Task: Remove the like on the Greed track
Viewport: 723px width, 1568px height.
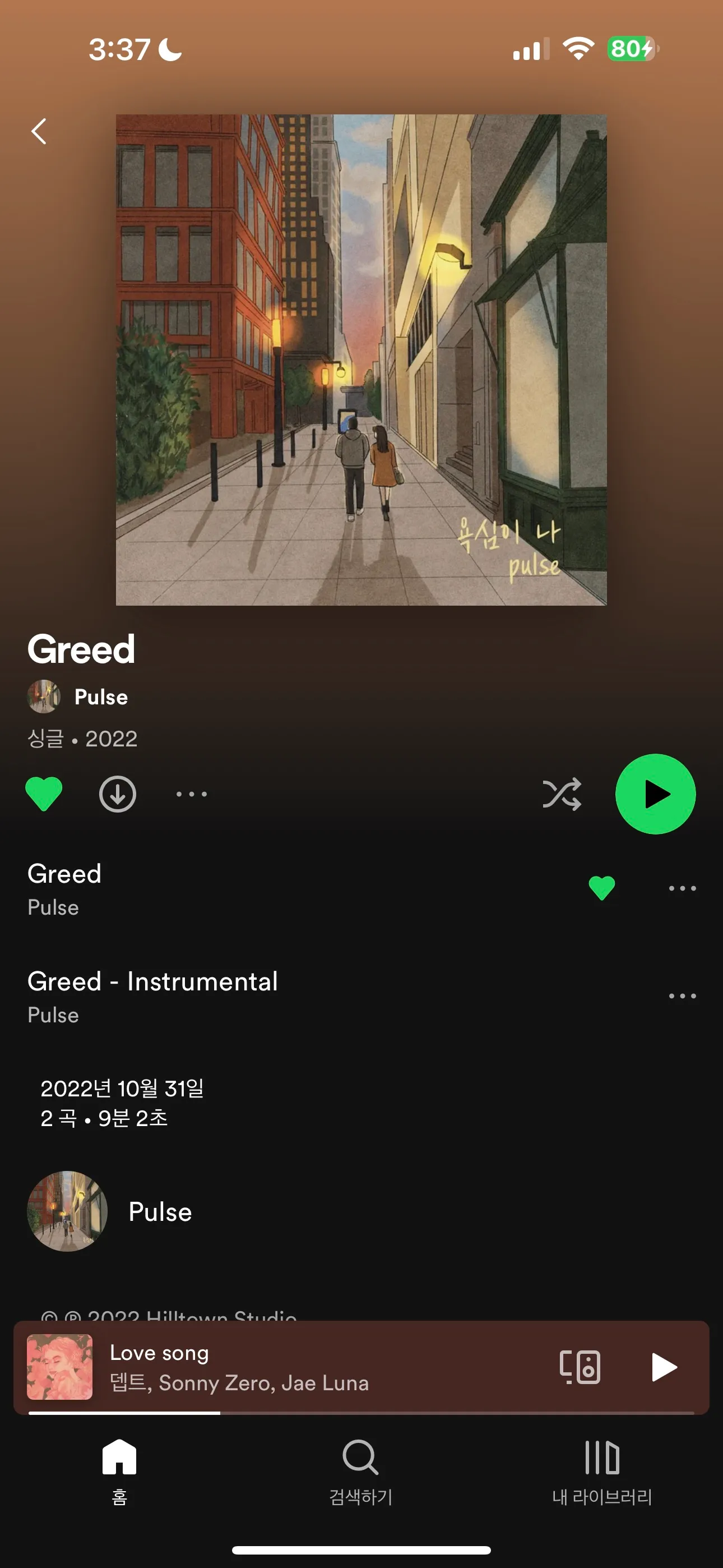Action: pos(601,888)
